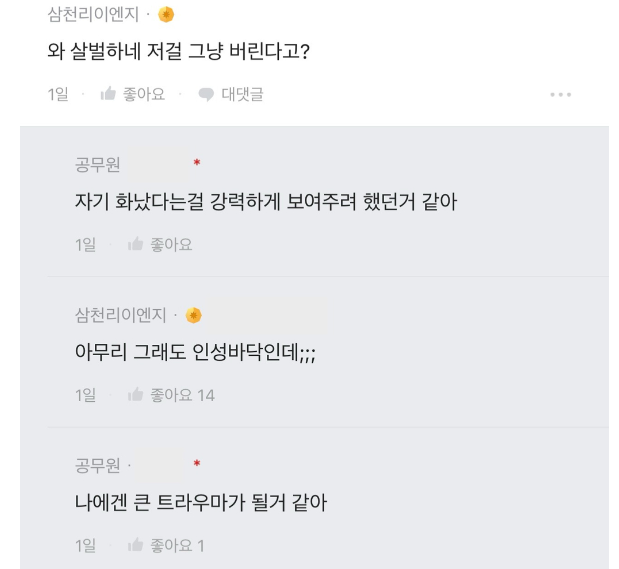Open the three-dot overflow menu of the top comment
The image size is (619, 569).
click(x=560, y=95)
